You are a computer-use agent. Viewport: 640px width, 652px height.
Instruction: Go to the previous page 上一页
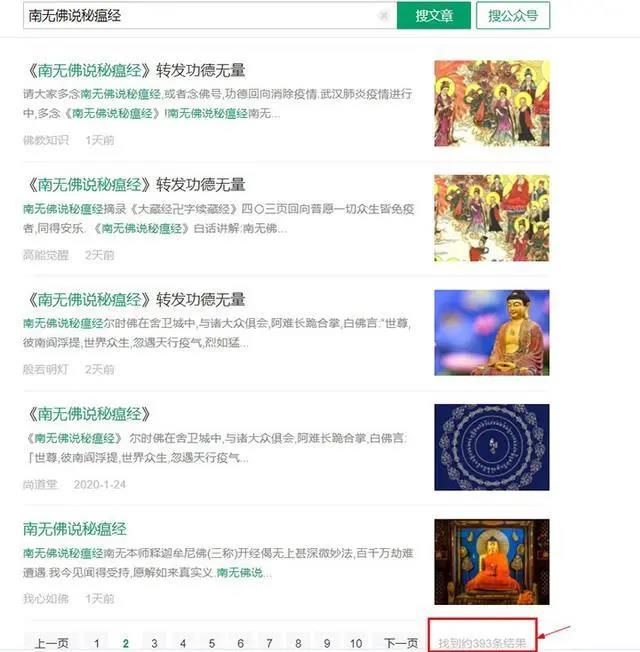[x=51, y=643]
